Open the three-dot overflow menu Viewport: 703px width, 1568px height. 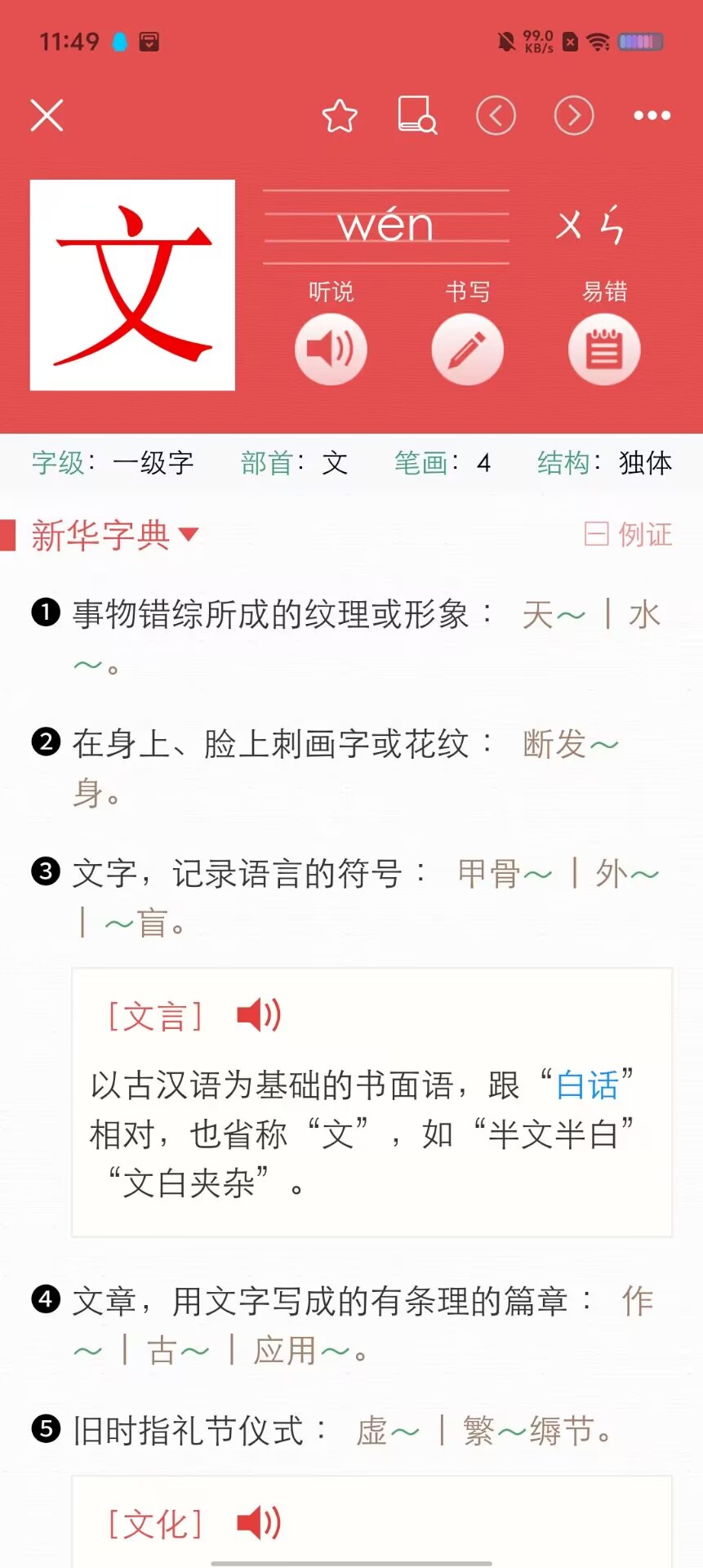(x=652, y=116)
